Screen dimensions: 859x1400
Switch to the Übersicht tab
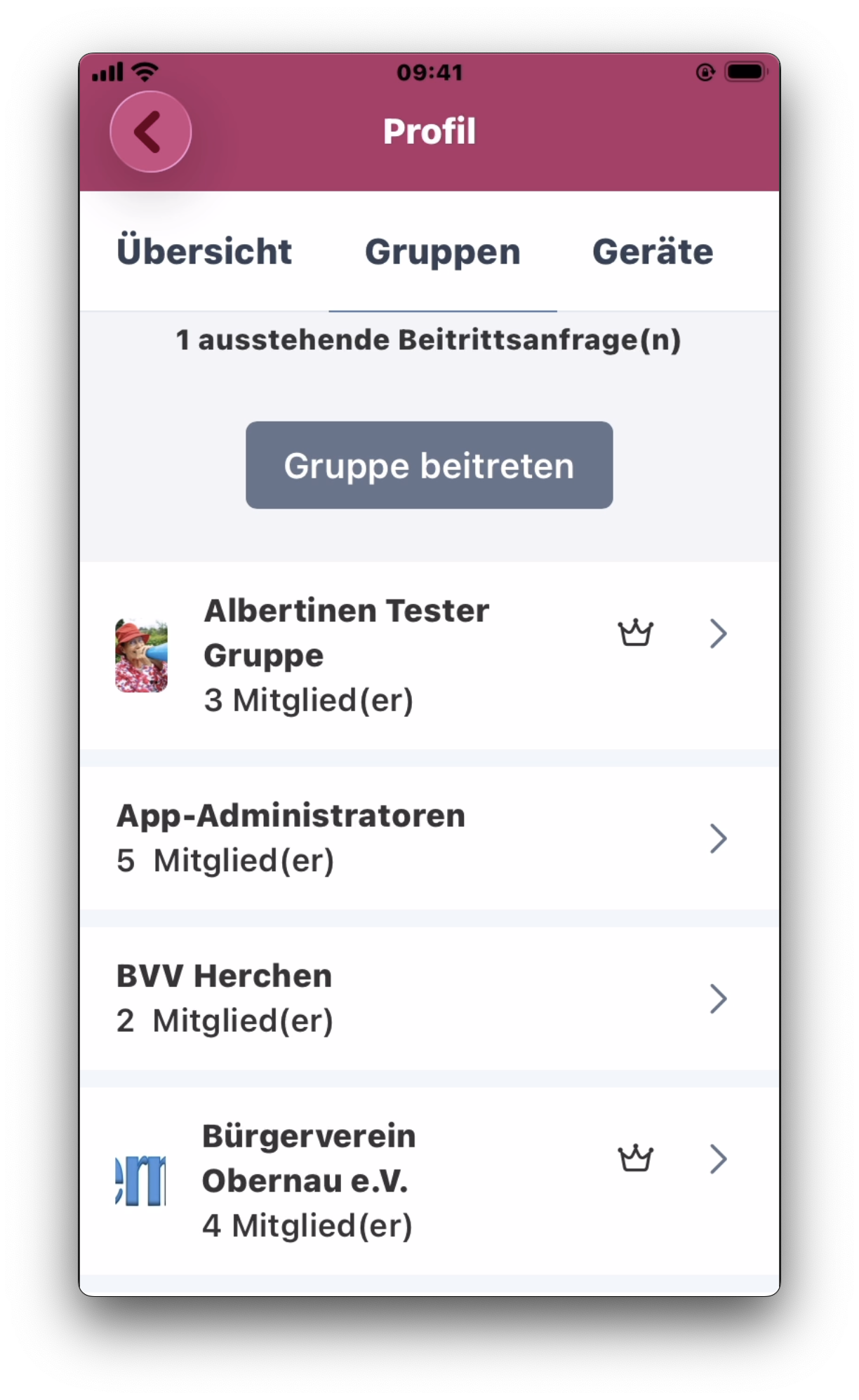204,252
